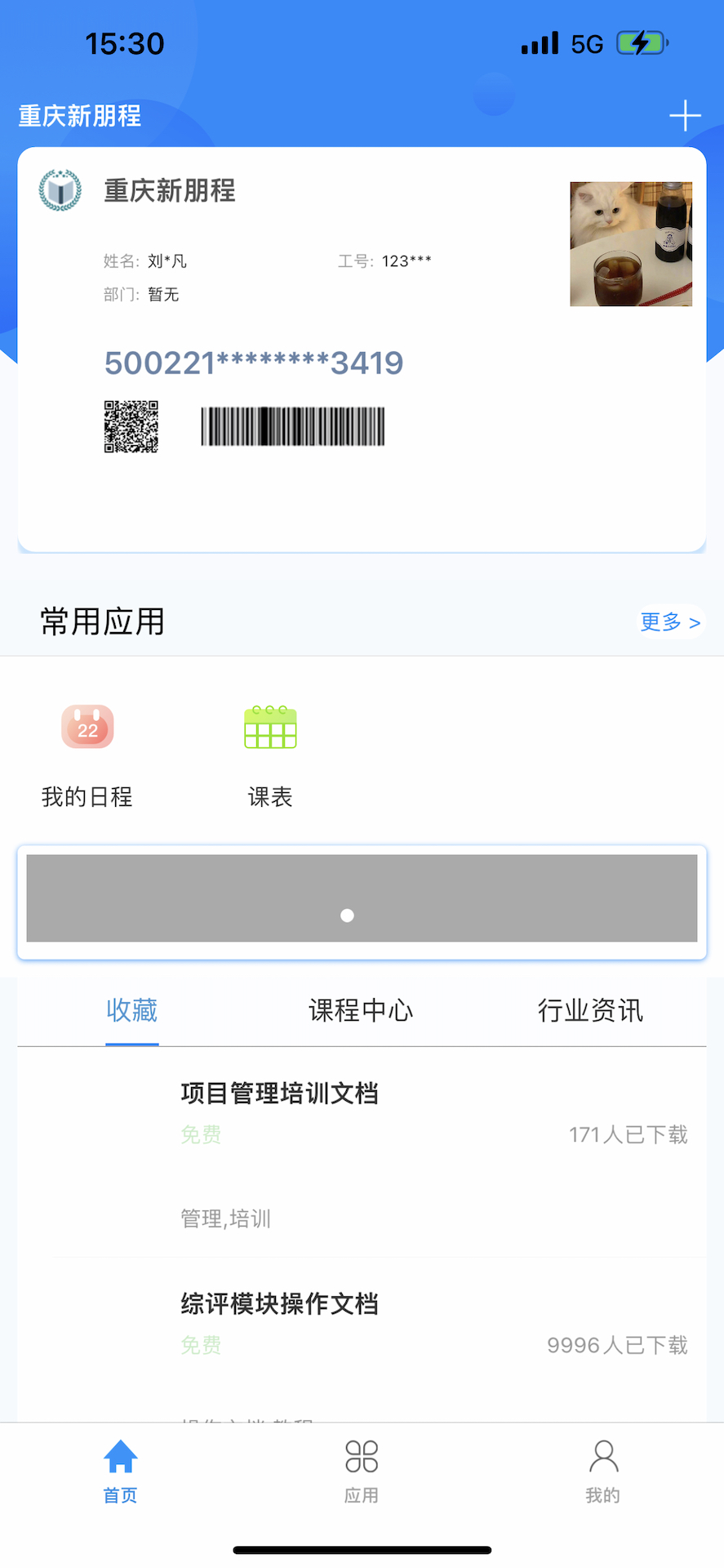
Task: Tap the gray banner carousel area
Action: tap(362, 898)
